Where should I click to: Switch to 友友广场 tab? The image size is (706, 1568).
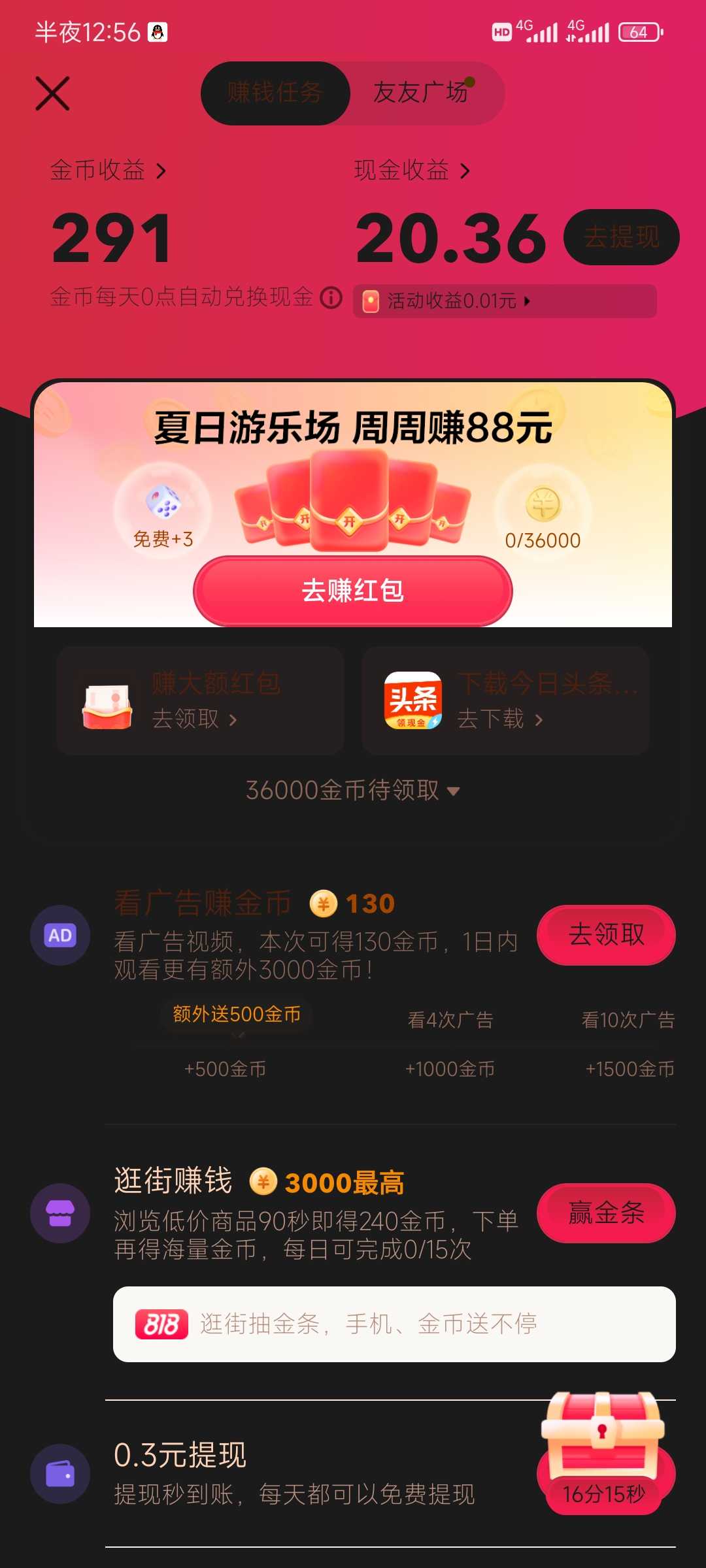(x=422, y=93)
